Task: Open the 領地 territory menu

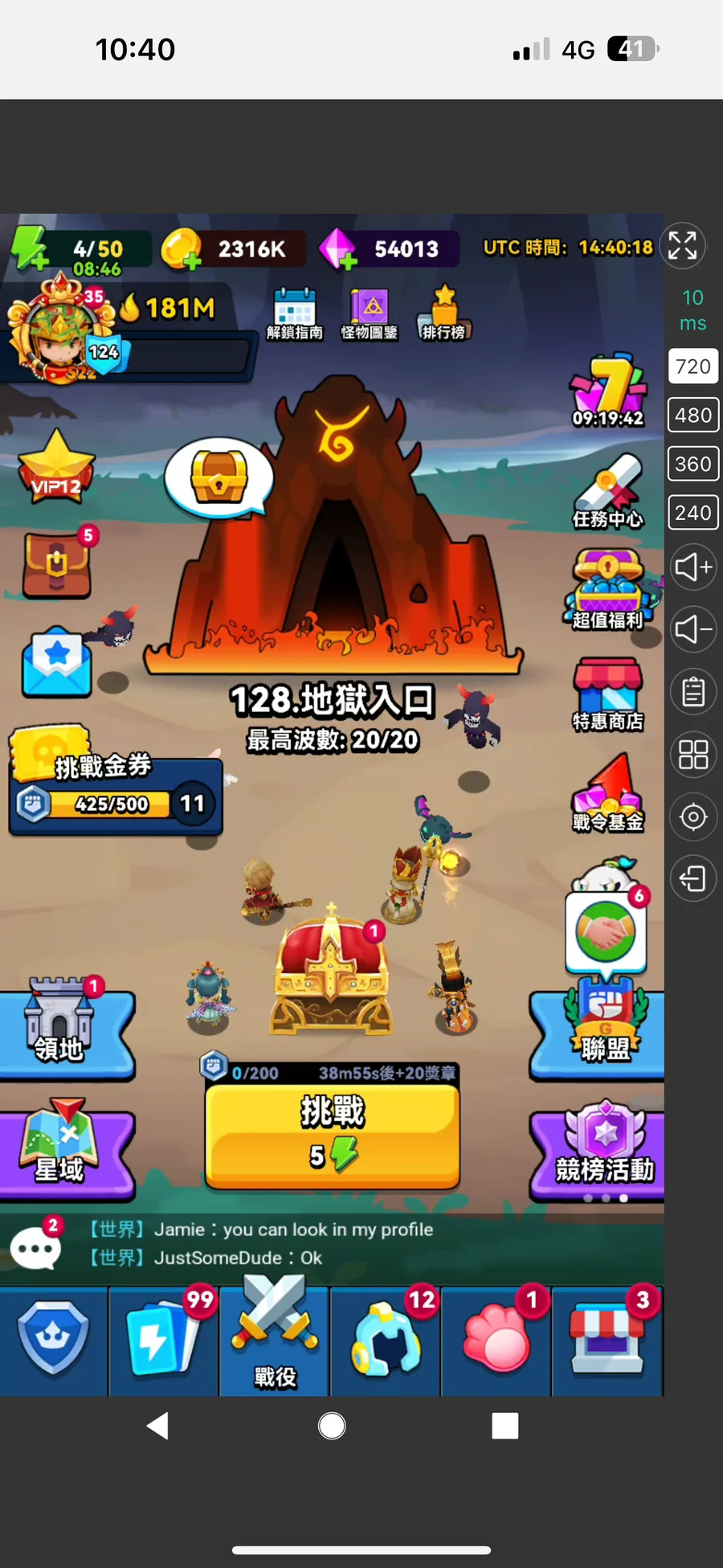Action: click(66, 1028)
